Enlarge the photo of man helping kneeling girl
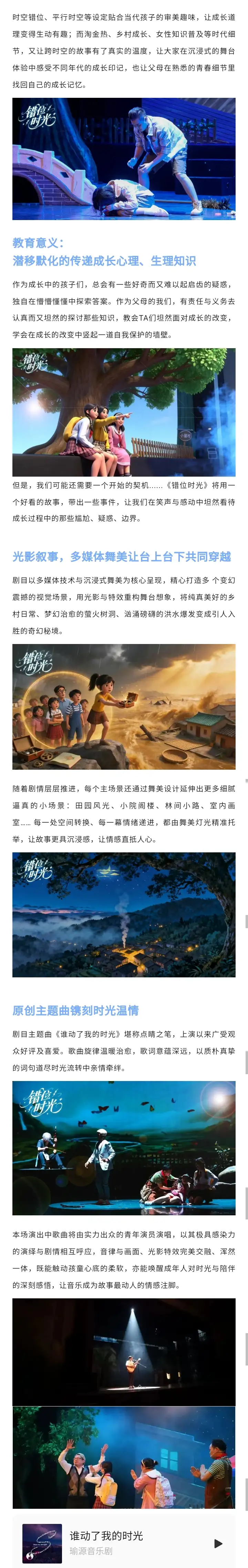This screenshot has width=248, height=1568. pyautogui.click(x=124, y=159)
